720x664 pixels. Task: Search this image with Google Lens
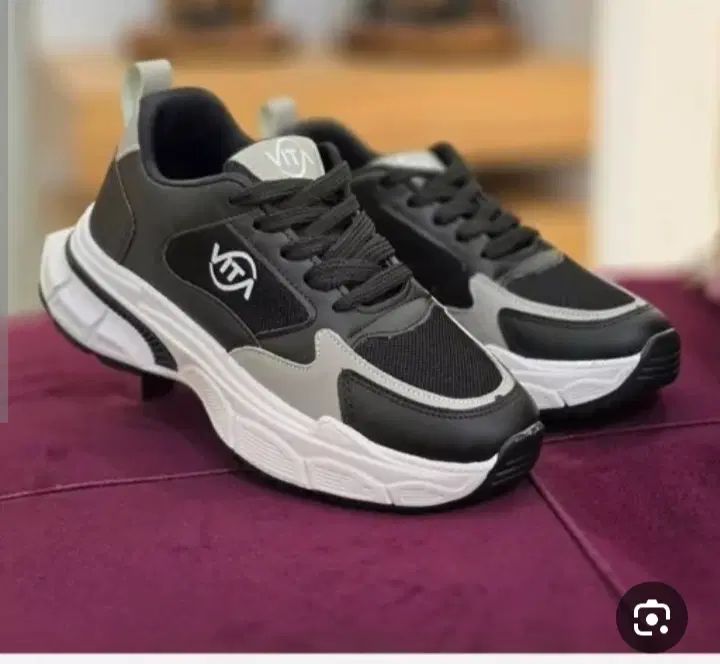[651, 617]
